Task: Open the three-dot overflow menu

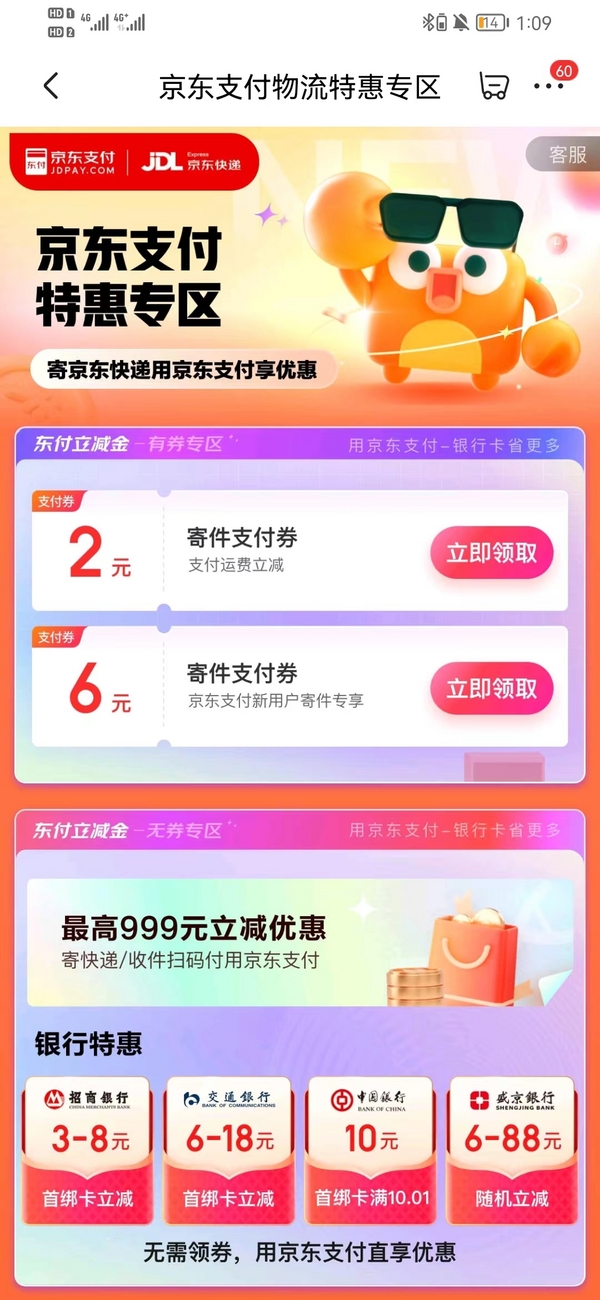Action: pyautogui.click(x=549, y=87)
